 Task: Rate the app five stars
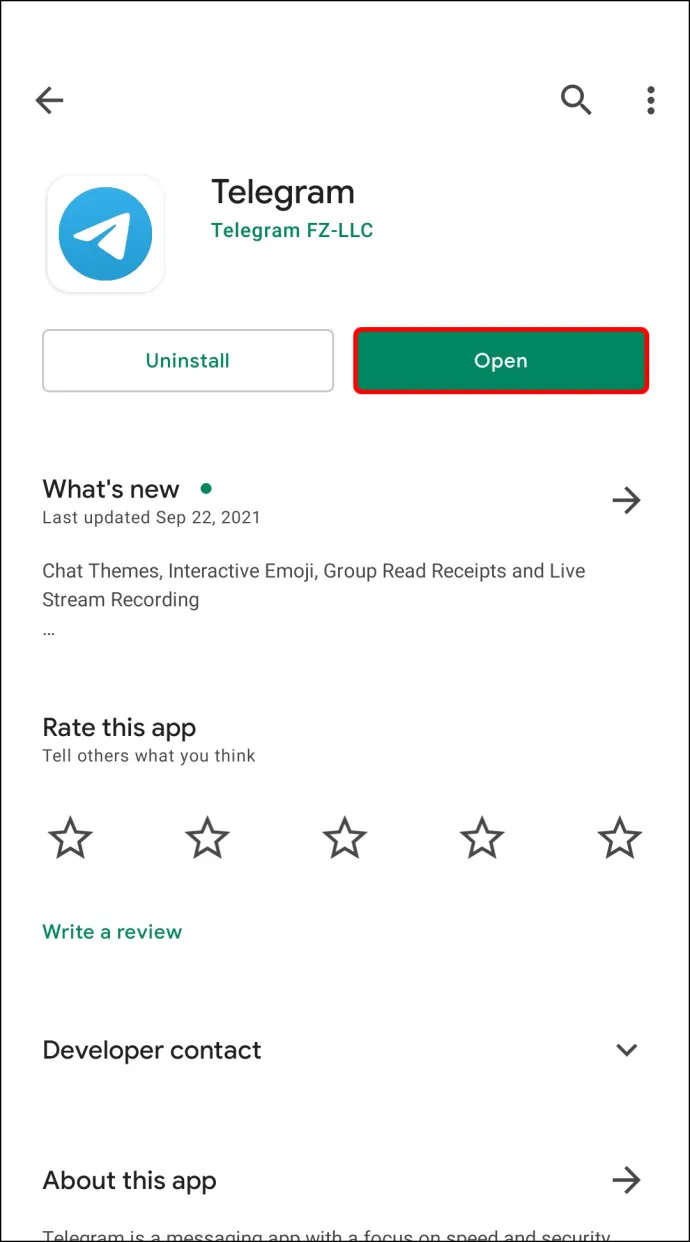pos(619,838)
